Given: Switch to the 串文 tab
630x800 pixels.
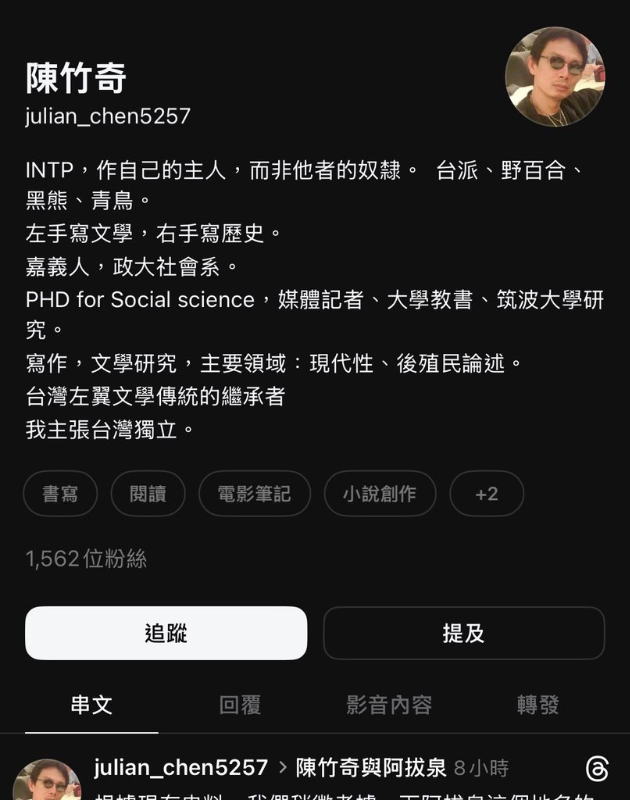Looking at the screenshot, I should point(91,705).
